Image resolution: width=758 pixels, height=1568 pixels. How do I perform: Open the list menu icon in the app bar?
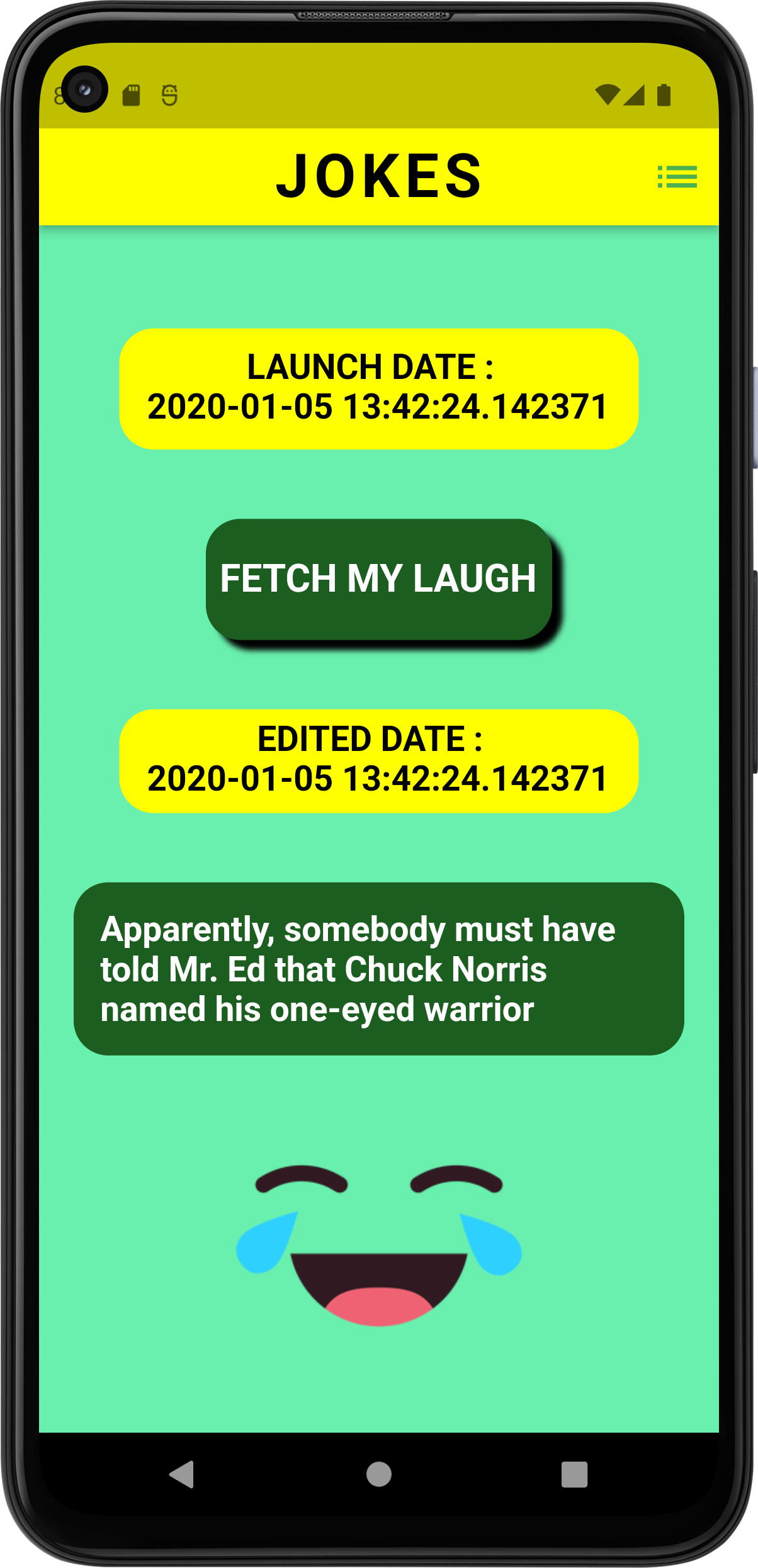[x=677, y=177]
